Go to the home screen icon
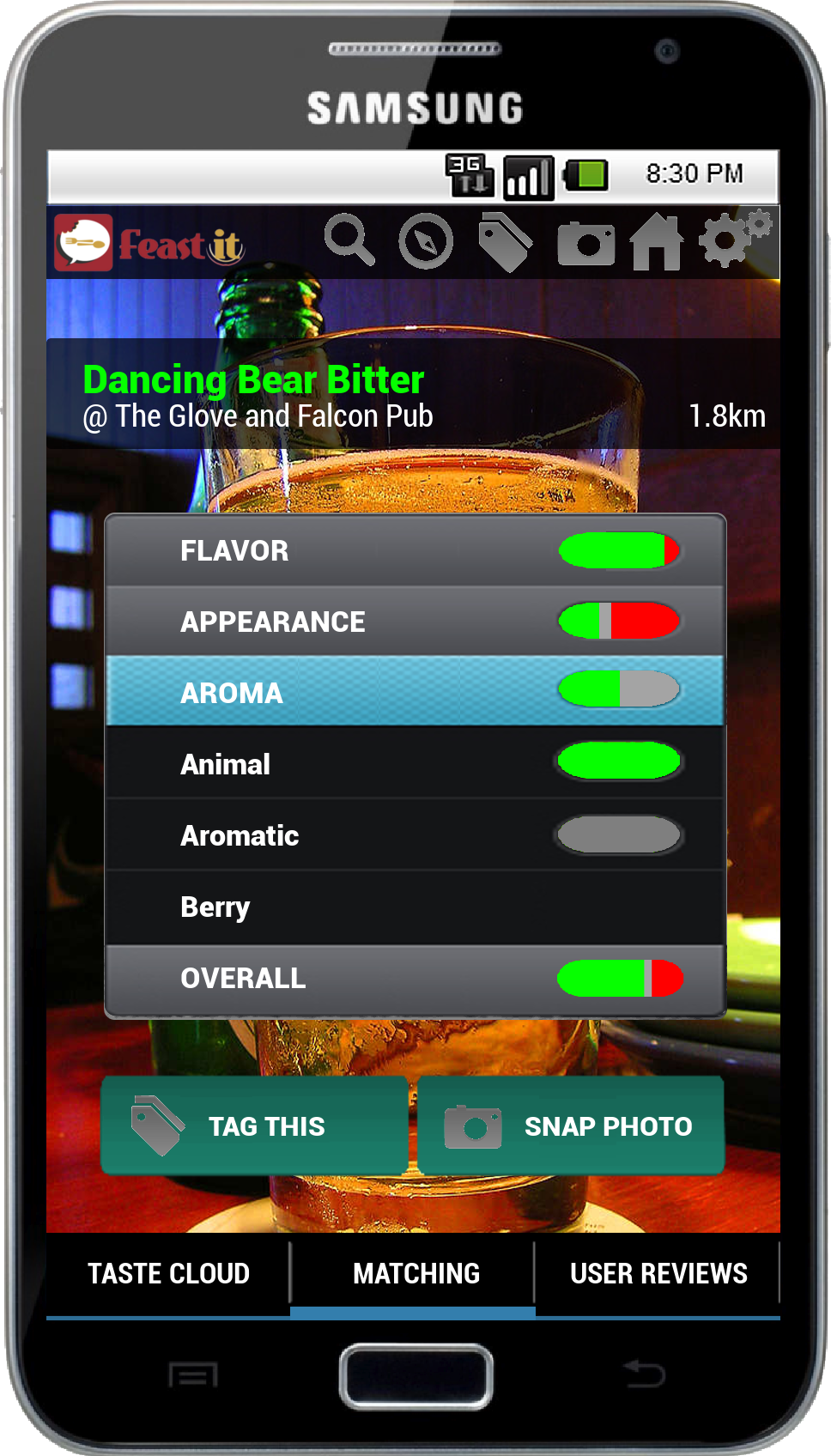831x1456 pixels. point(657,241)
